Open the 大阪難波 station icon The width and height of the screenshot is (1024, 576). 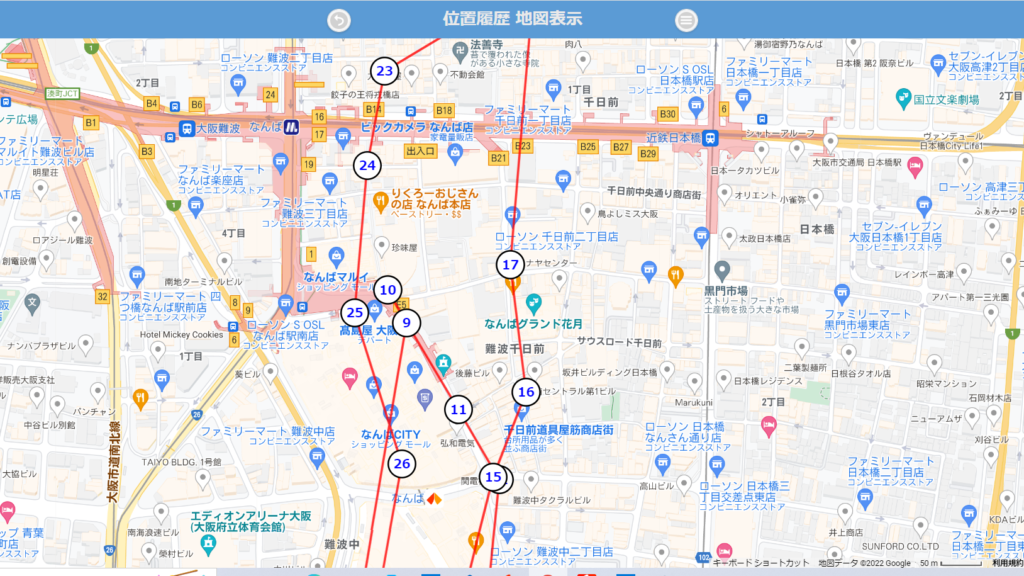[186, 128]
